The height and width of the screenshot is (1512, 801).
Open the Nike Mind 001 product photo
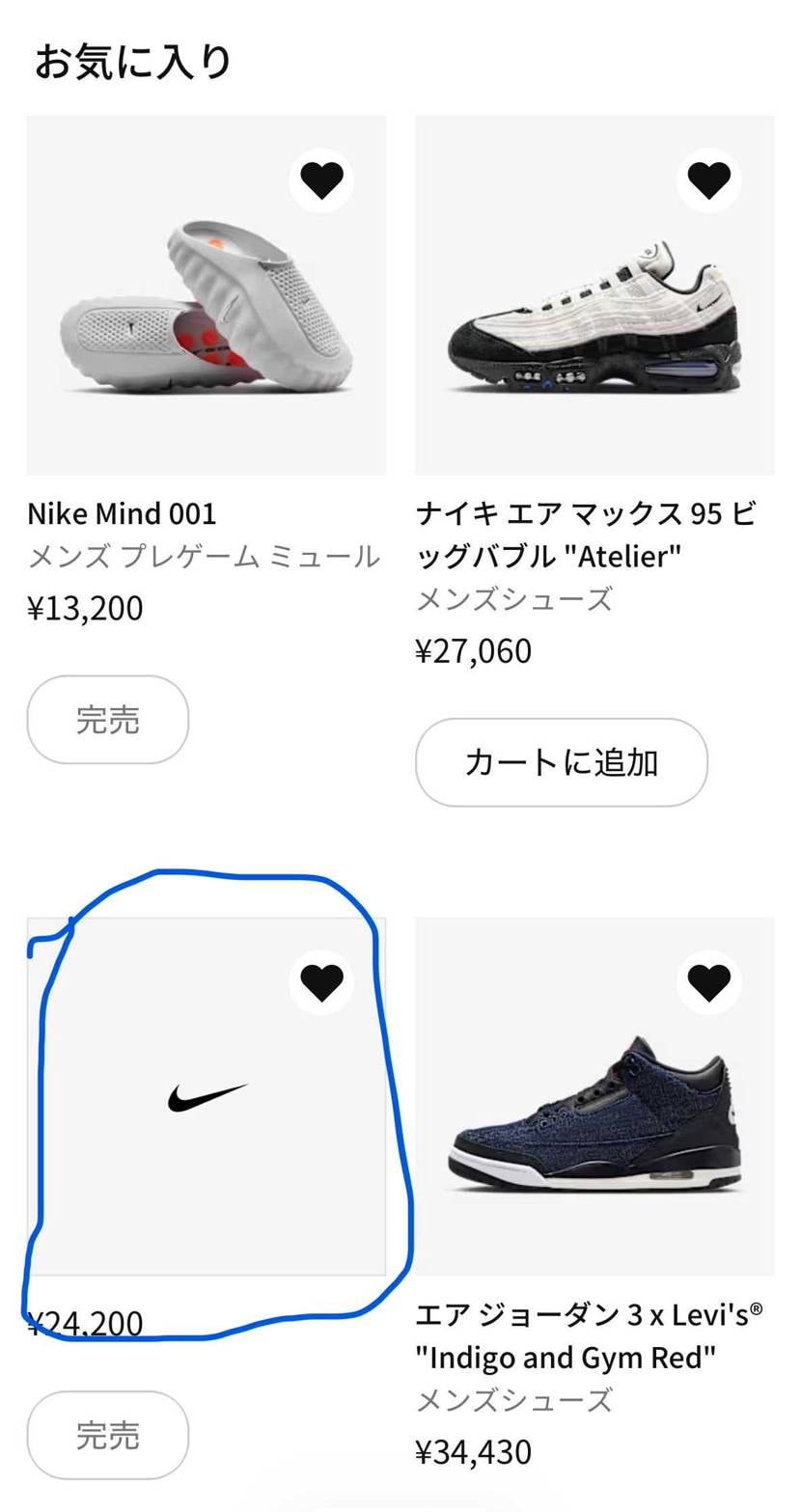pos(207,318)
